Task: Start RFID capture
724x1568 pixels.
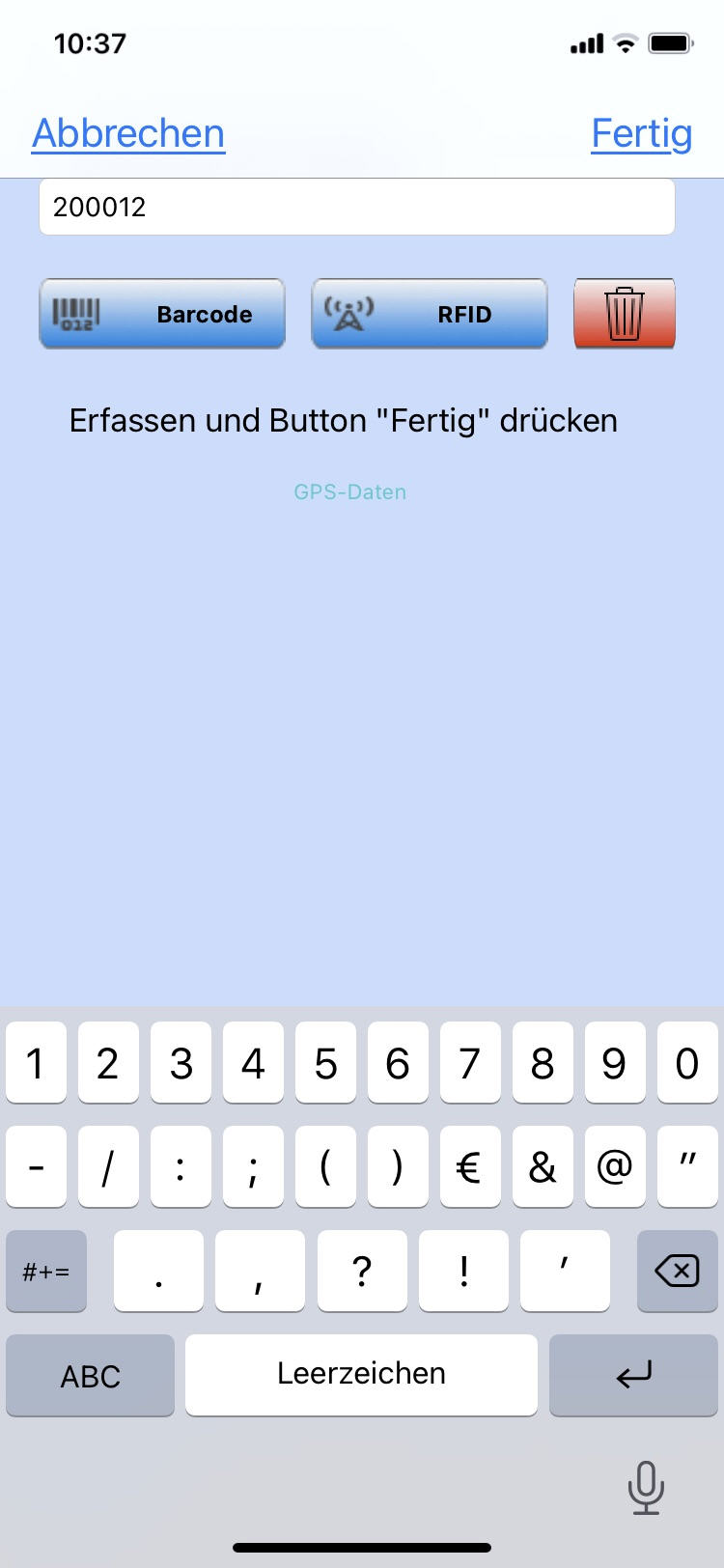Action: pyautogui.click(x=430, y=314)
